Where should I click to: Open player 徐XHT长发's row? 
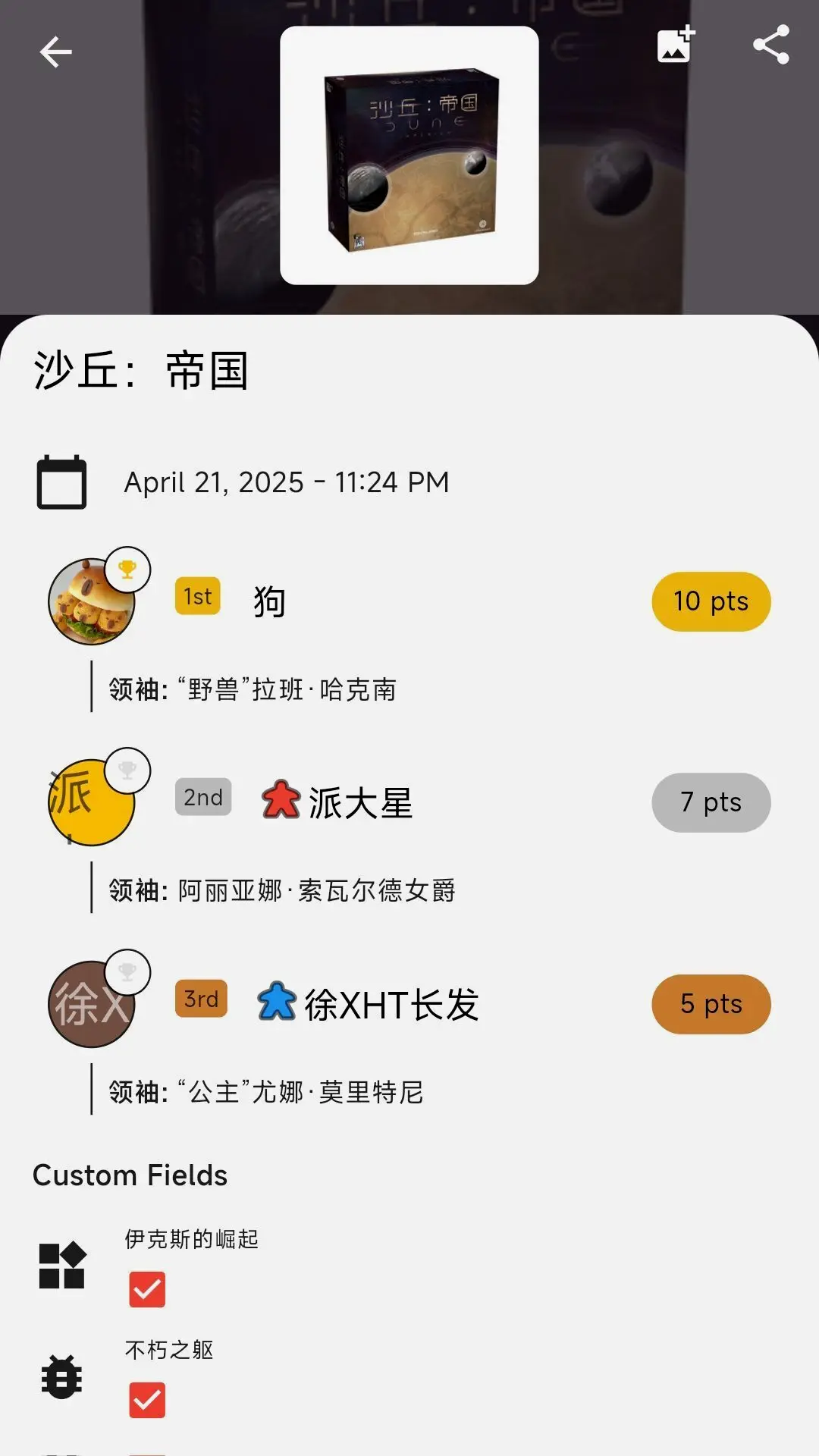point(409,1004)
